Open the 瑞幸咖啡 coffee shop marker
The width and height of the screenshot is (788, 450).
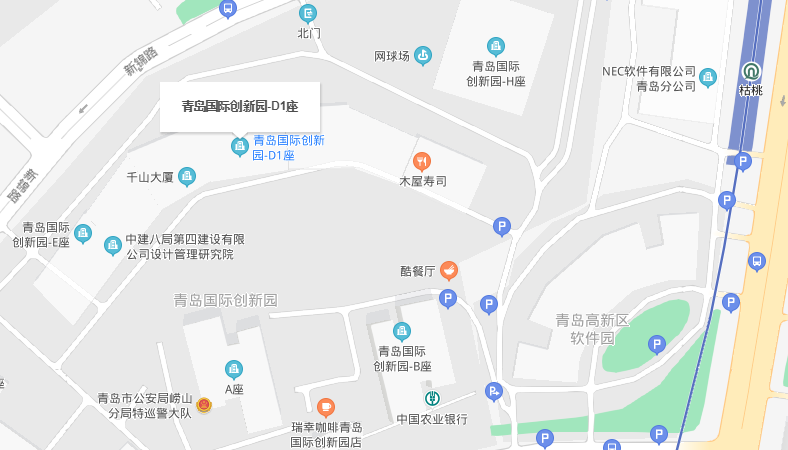[325, 407]
